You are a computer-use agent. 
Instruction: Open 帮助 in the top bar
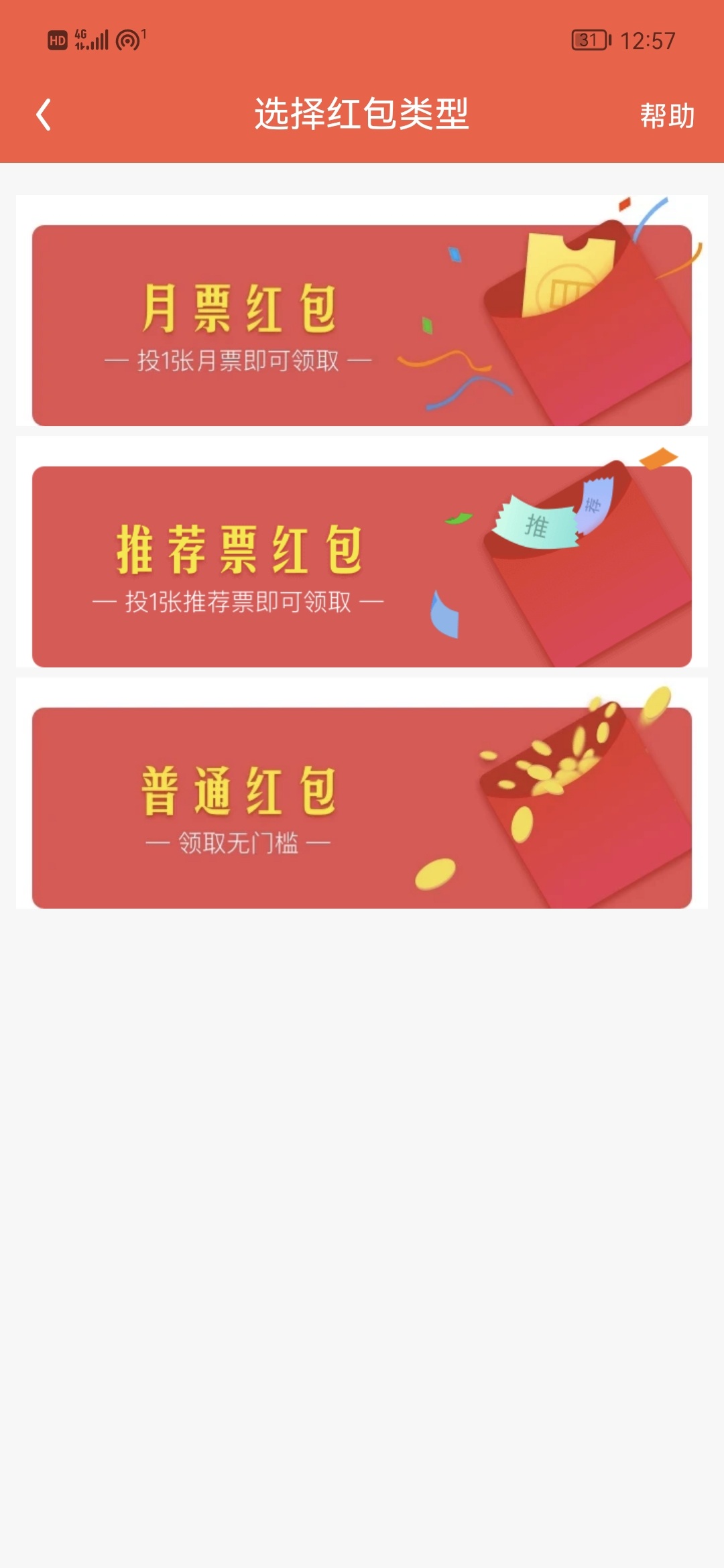point(666,116)
